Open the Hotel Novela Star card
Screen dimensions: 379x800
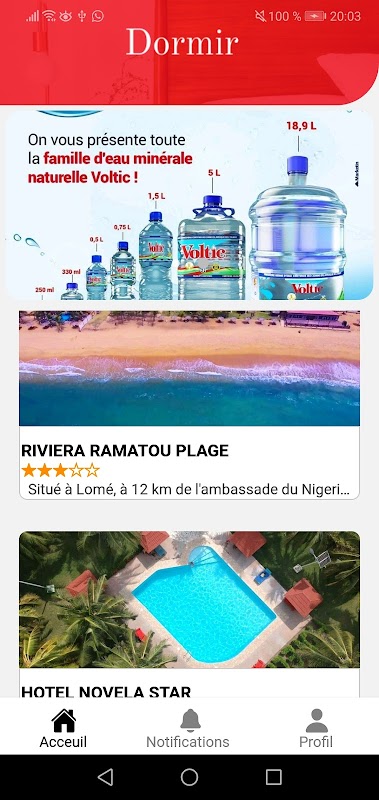click(x=189, y=614)
